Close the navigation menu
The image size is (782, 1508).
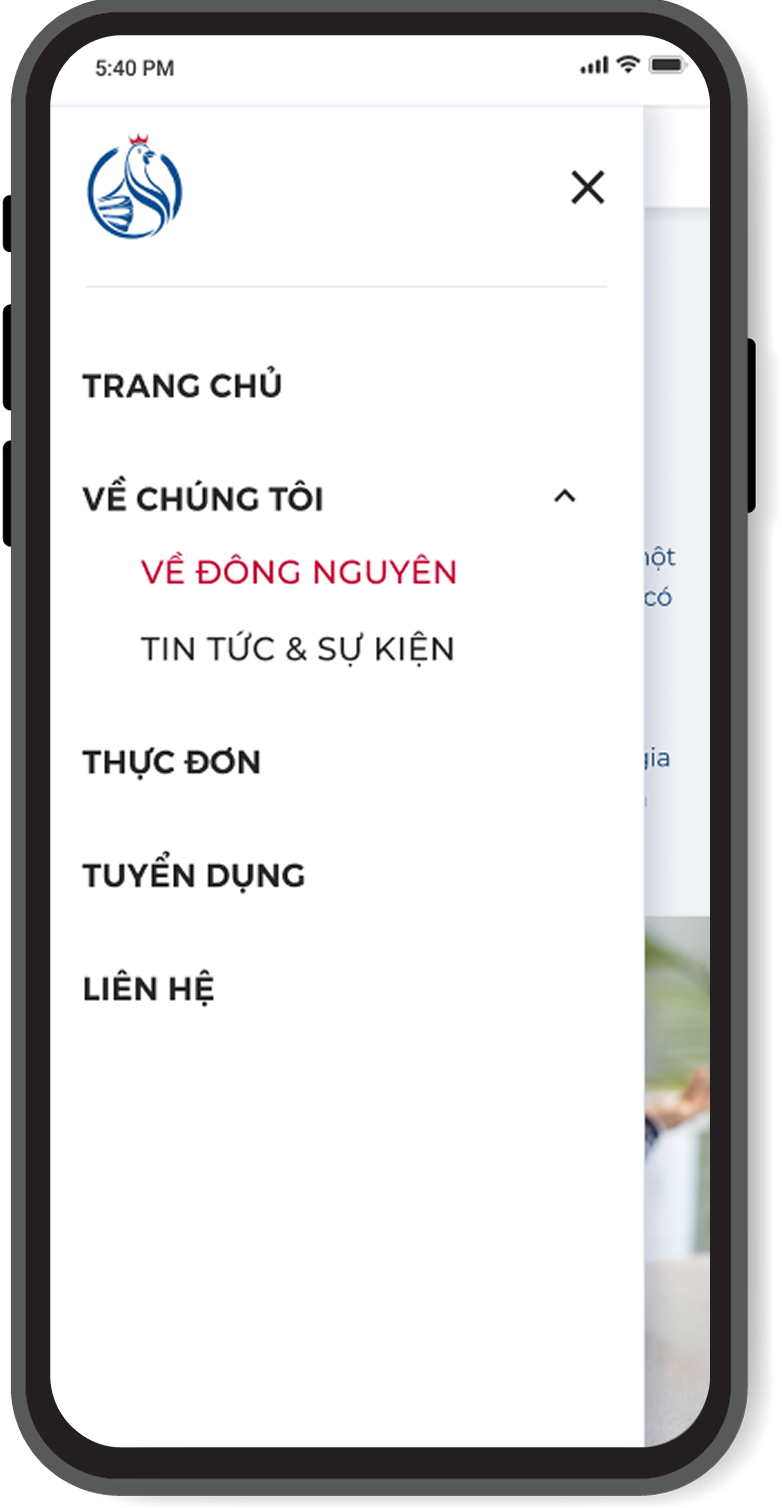(587, 187)
